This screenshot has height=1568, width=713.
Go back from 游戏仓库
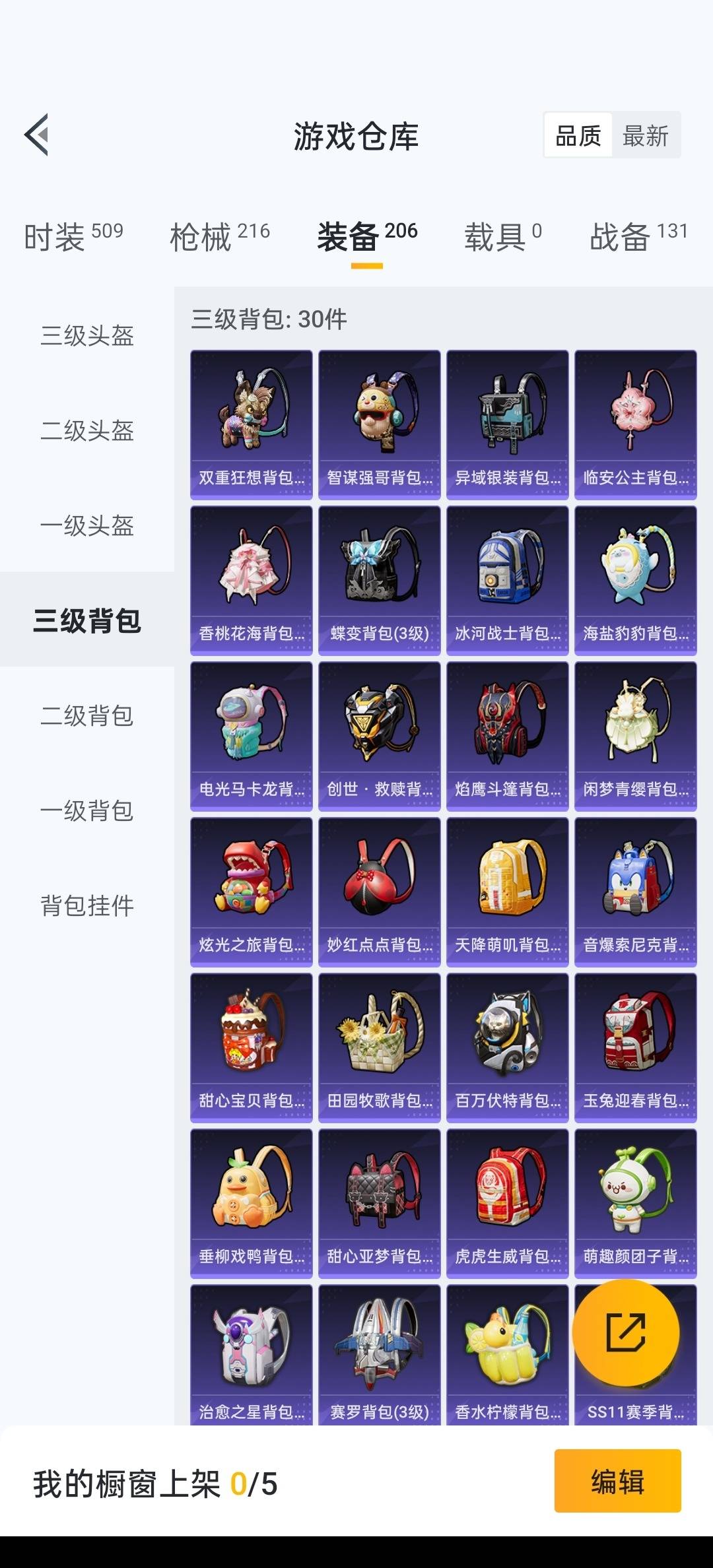[37, 135]
